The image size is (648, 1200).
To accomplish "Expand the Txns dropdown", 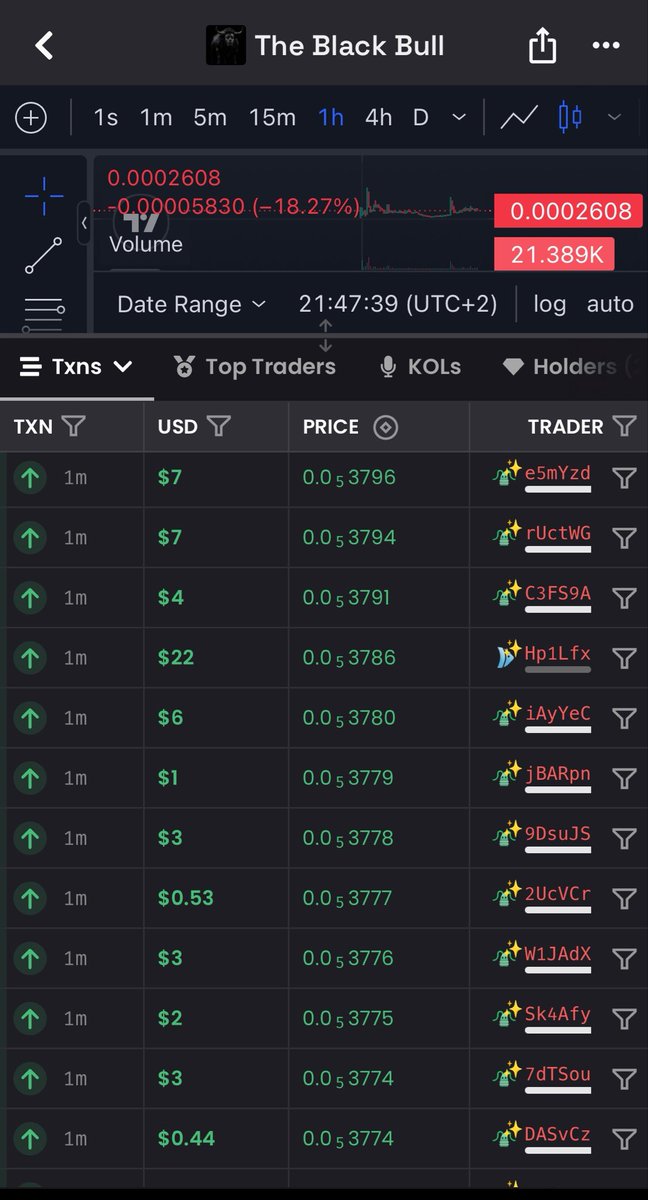I will pyautogui.click(x=76, y=367).
